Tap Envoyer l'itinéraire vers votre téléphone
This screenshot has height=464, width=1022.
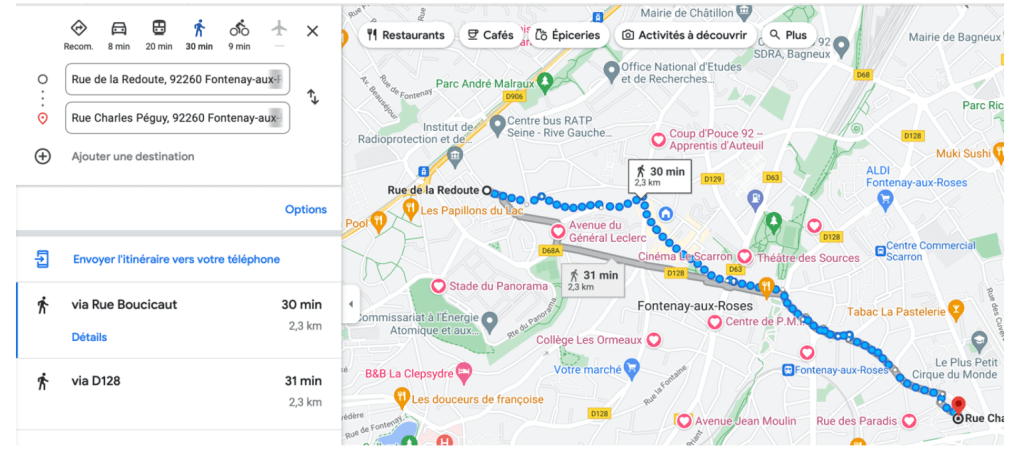[x=176, y=259]
